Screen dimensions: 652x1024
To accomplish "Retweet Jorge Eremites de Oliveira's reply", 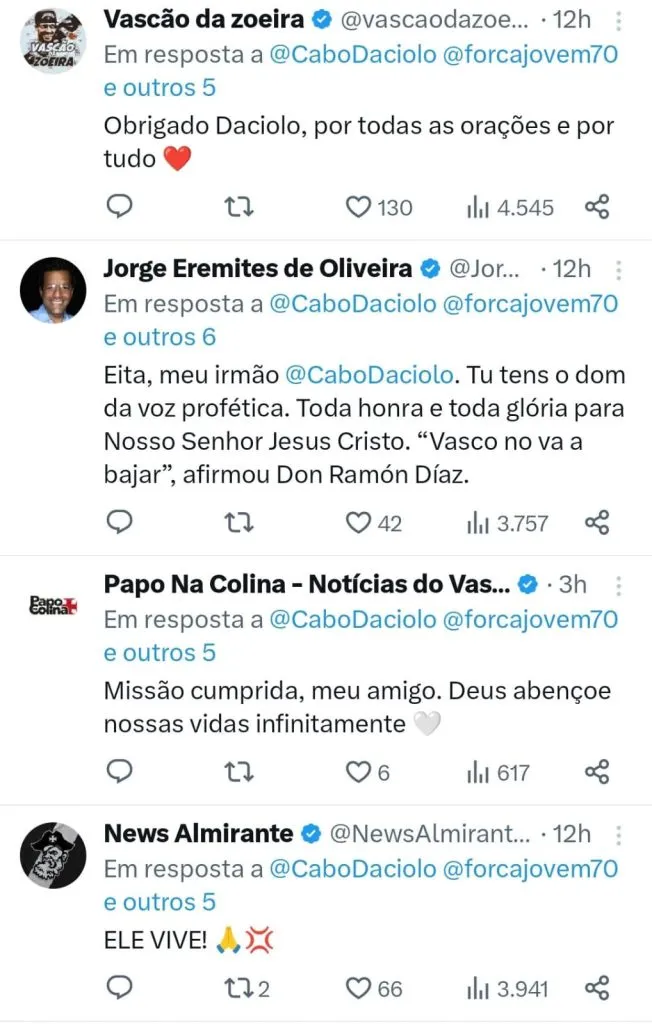I will tap(239, 522).
